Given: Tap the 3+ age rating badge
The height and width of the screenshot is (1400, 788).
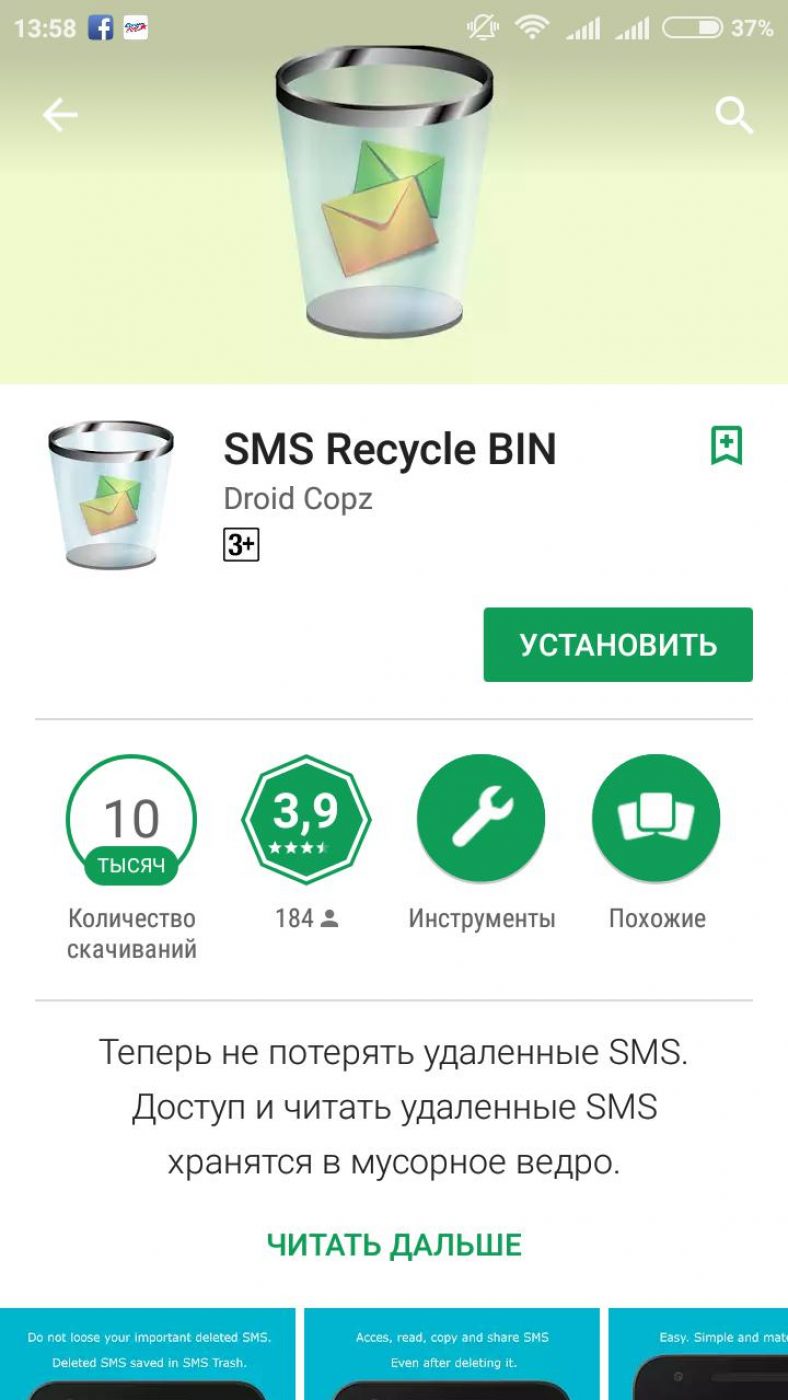Looking at the screenshot, I should [x=241, y=545].
